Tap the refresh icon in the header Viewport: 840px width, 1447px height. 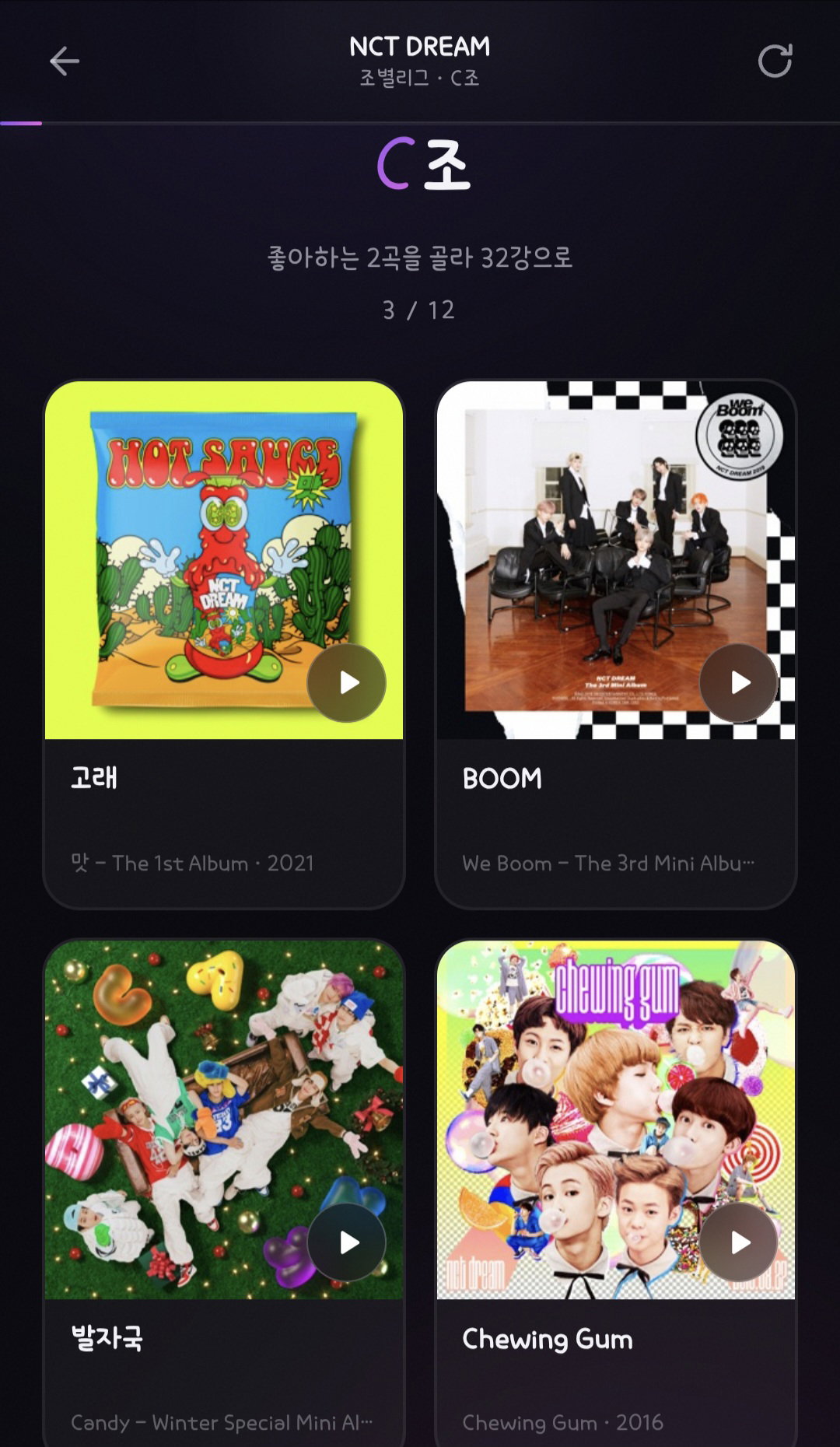775,61
